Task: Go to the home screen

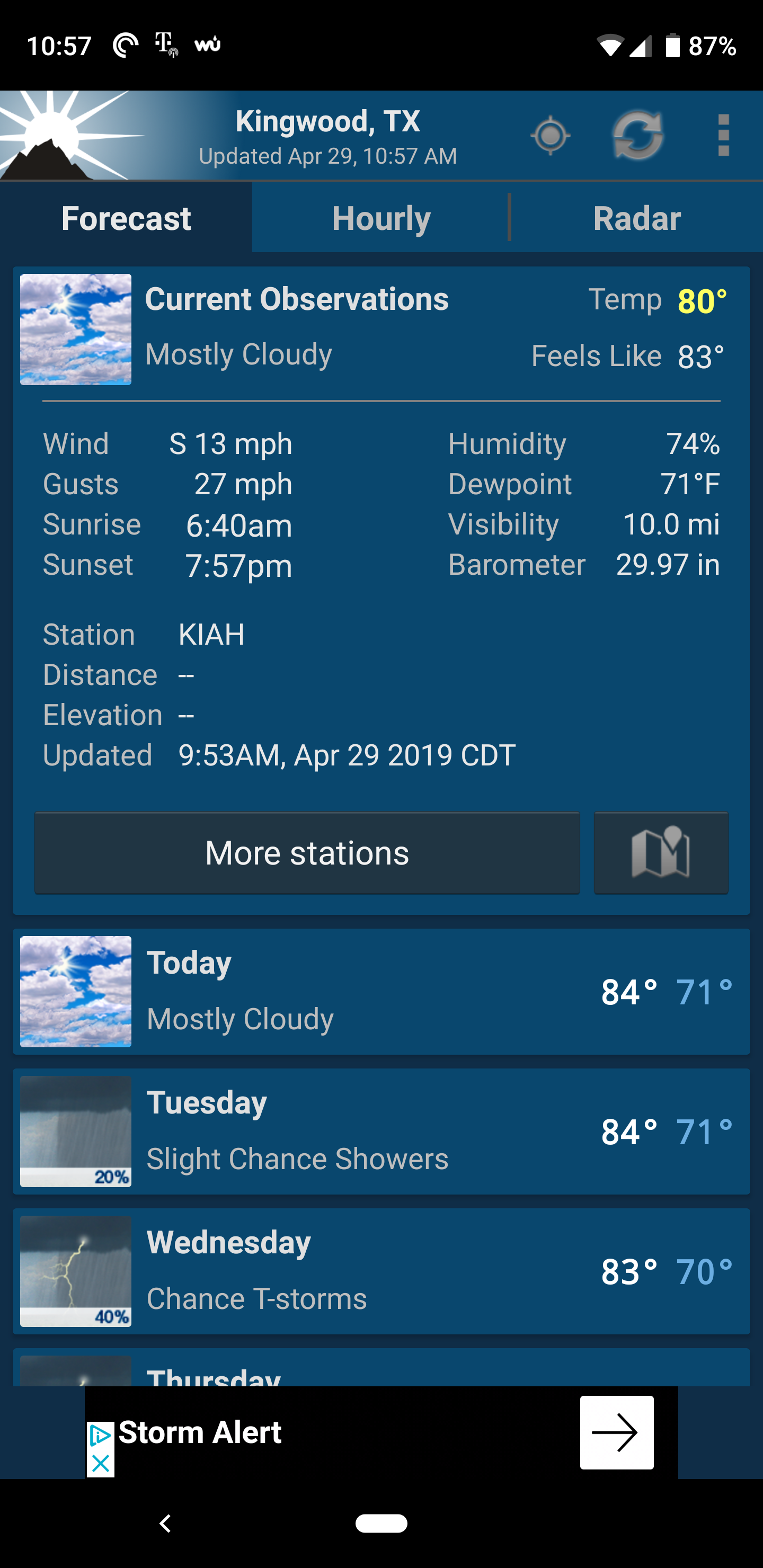Action: coord(381,1524)
